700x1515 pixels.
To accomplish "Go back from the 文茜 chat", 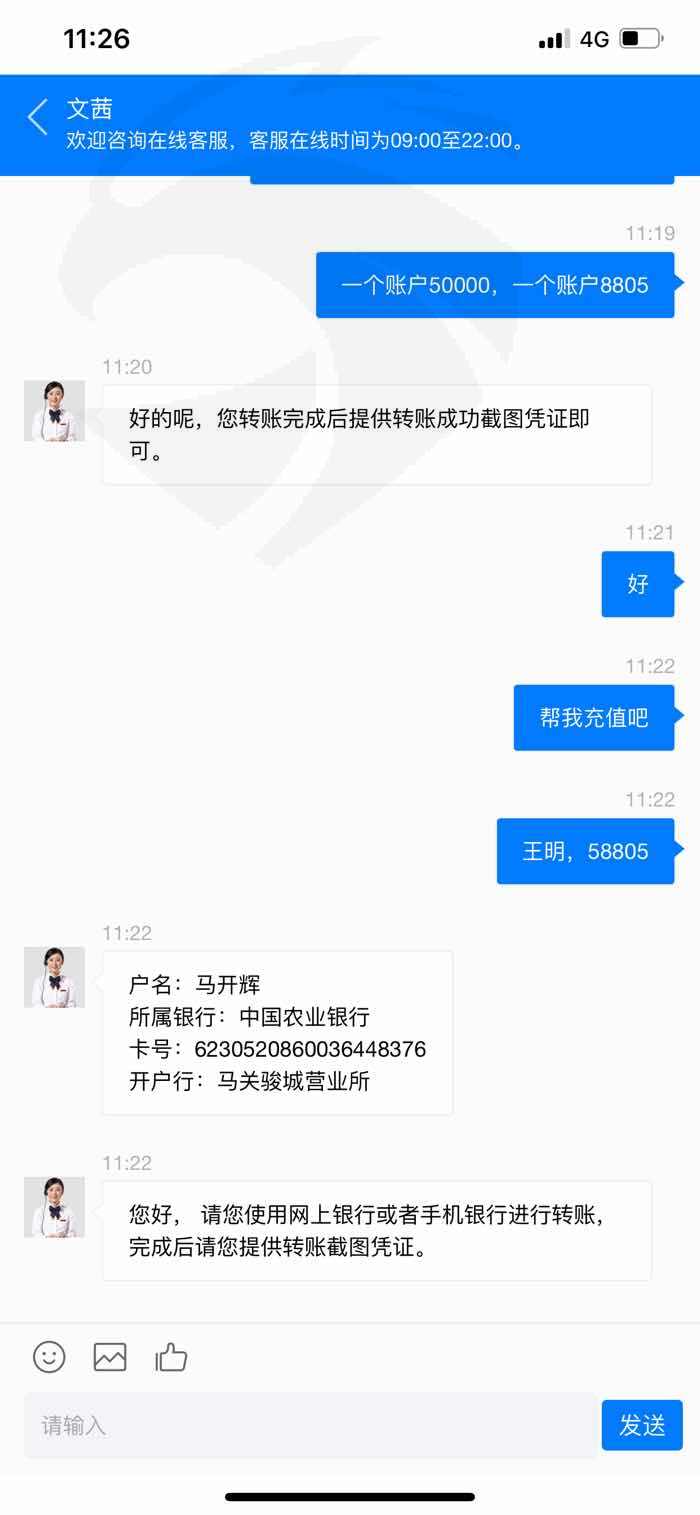I will 38,117.
